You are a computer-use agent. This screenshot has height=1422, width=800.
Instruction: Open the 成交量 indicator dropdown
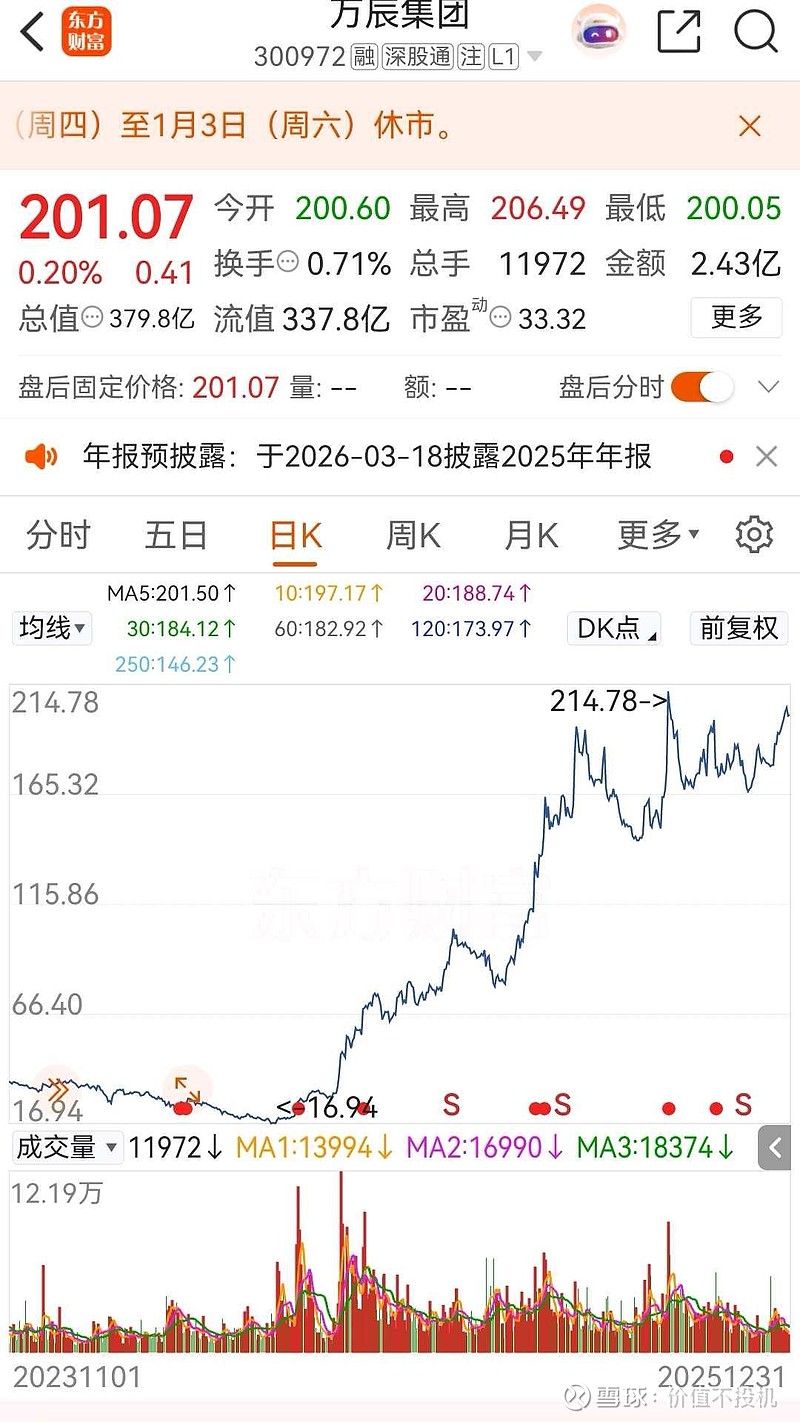[x=67, y=1148]
